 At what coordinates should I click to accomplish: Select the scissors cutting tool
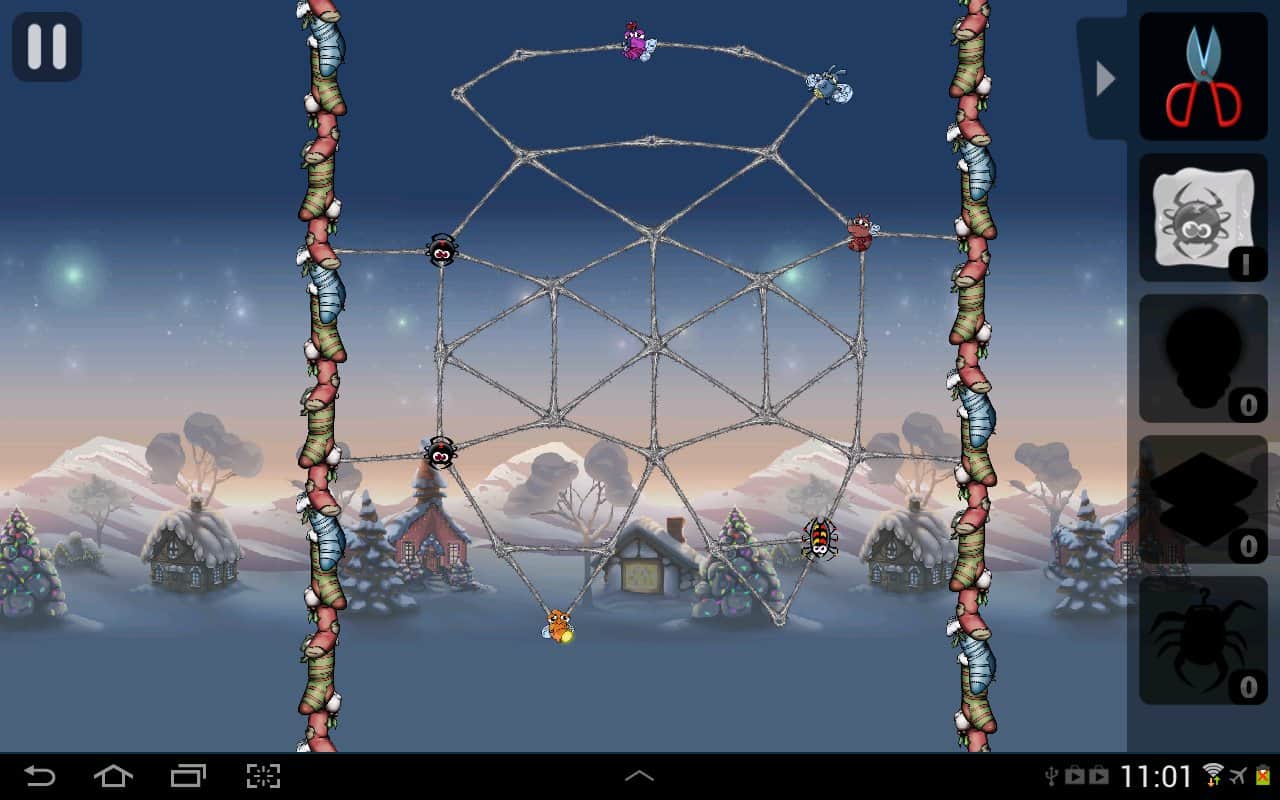tap(1203, 76)
